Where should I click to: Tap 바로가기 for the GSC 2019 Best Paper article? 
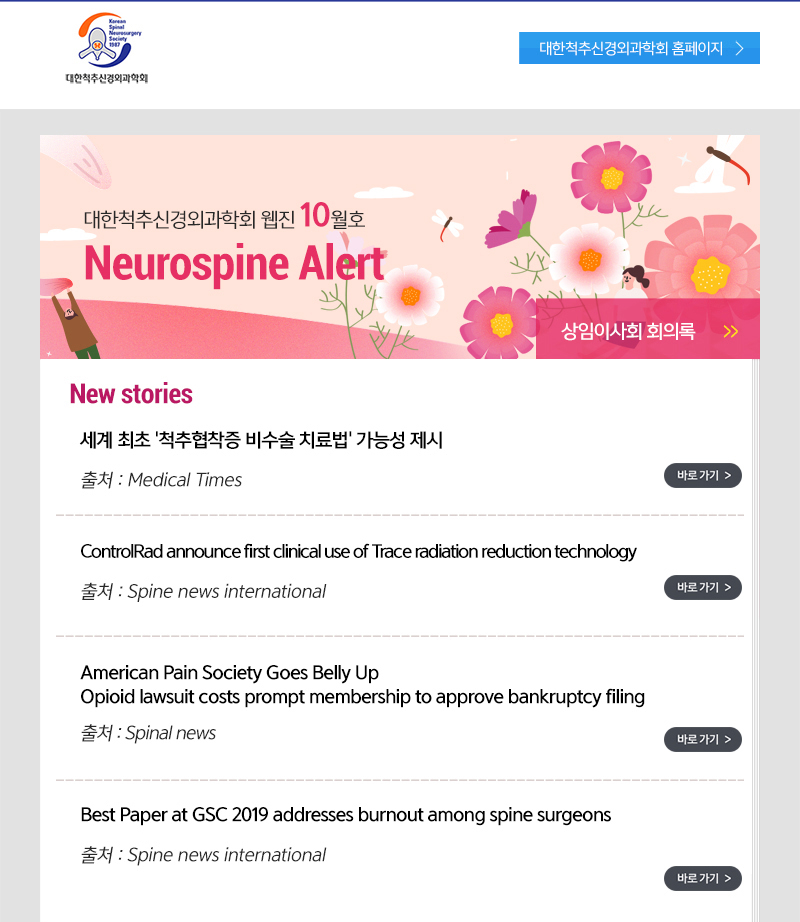(x=702, y=878)
